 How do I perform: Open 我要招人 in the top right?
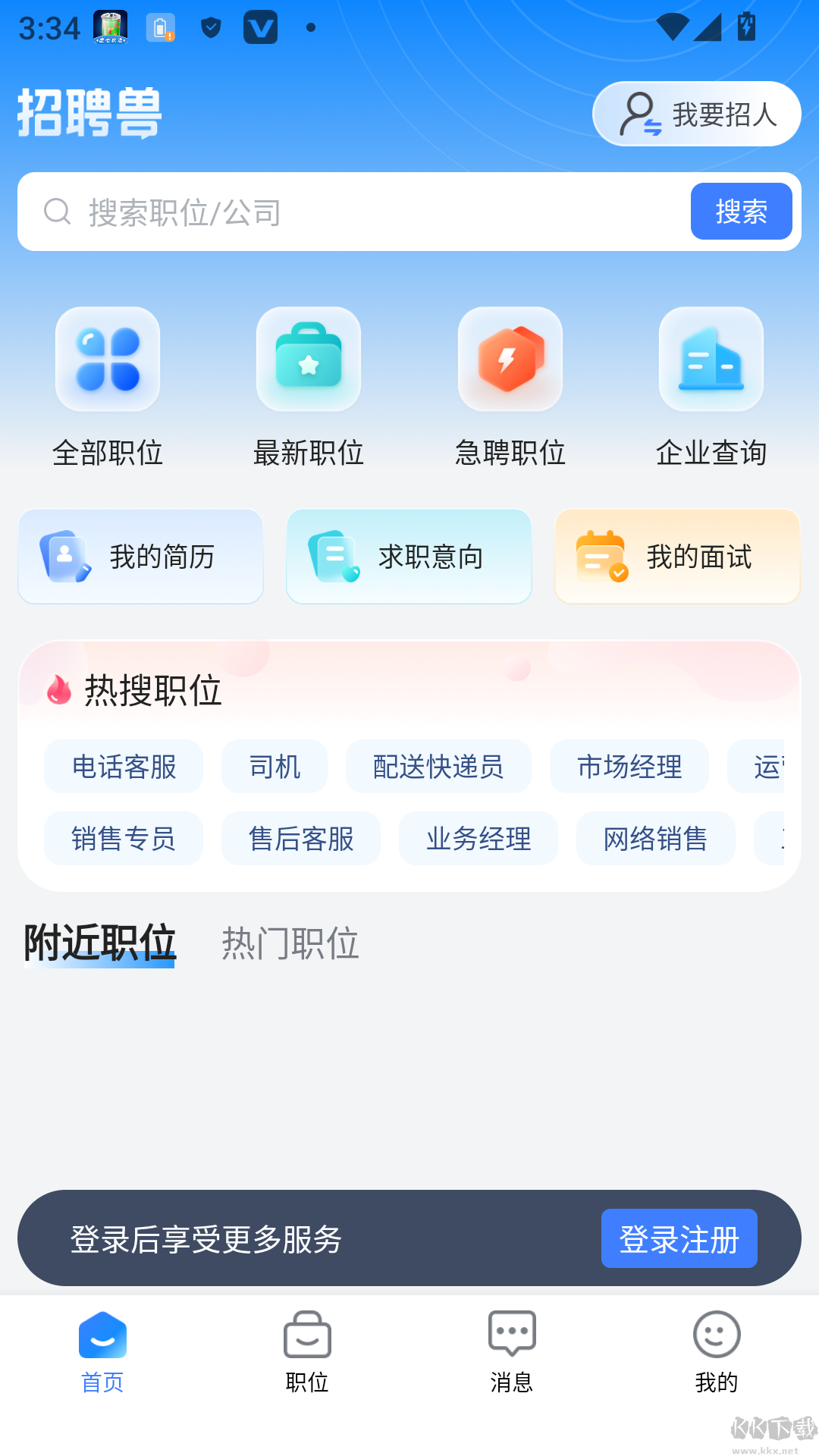coord(695,113)
